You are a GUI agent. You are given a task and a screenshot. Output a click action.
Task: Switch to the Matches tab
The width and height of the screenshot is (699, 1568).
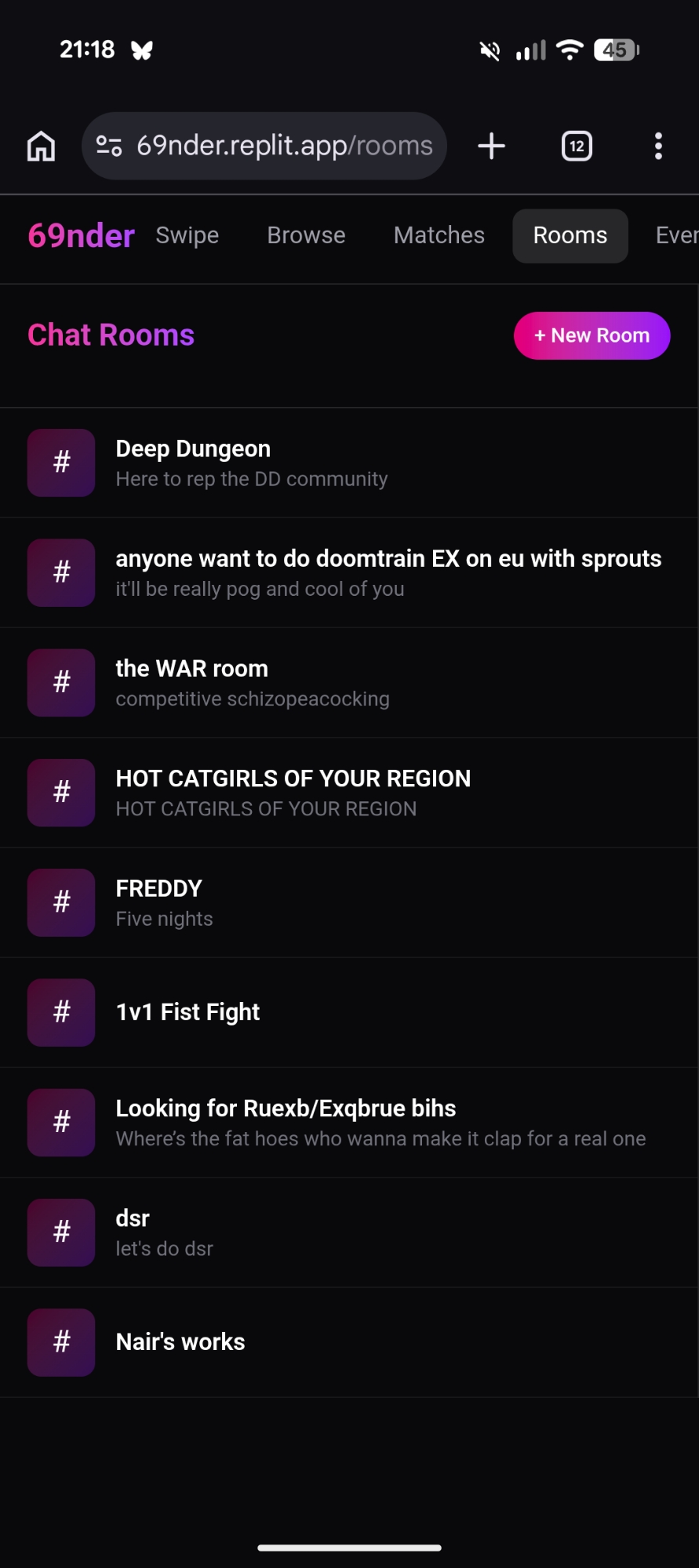click(x=439, y=235)
